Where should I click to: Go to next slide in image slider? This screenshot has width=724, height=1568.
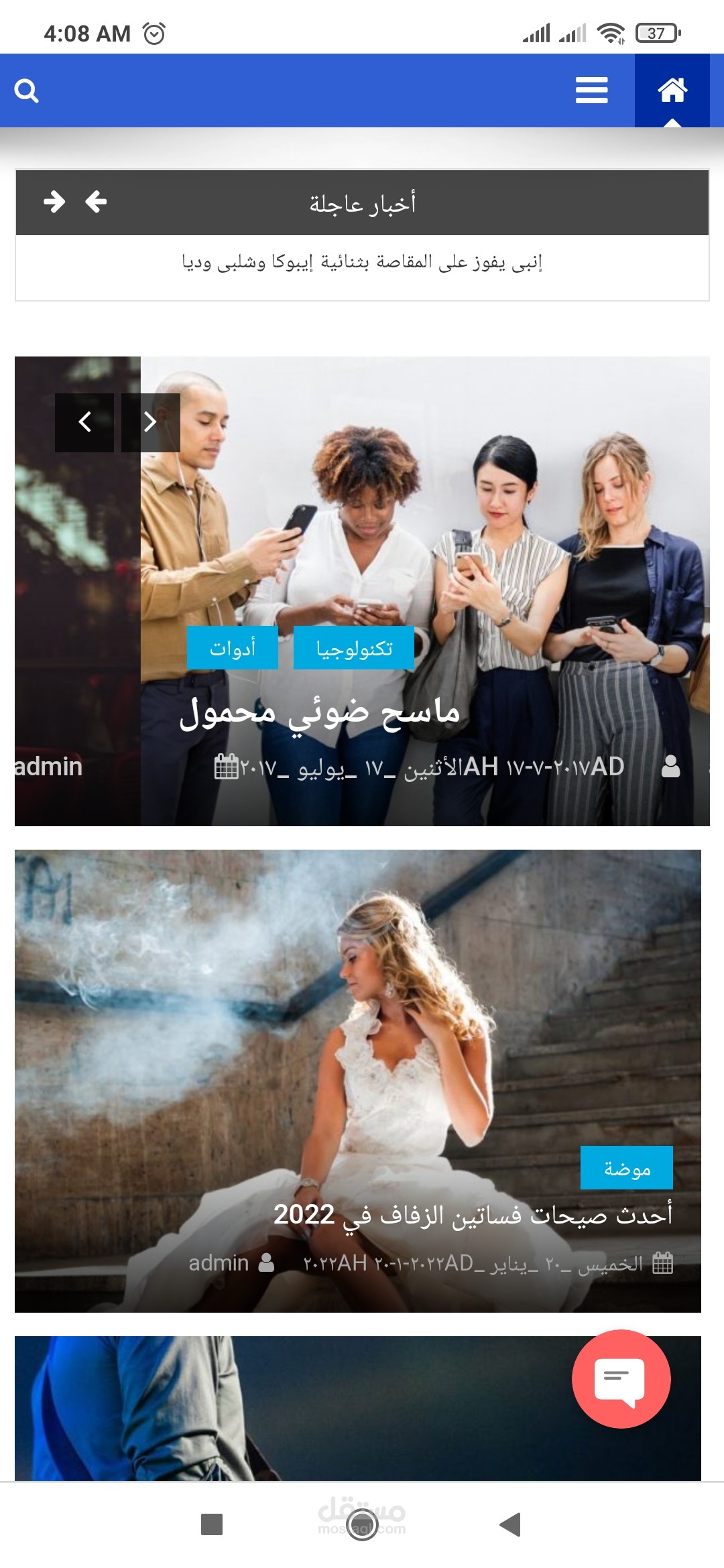150,422
